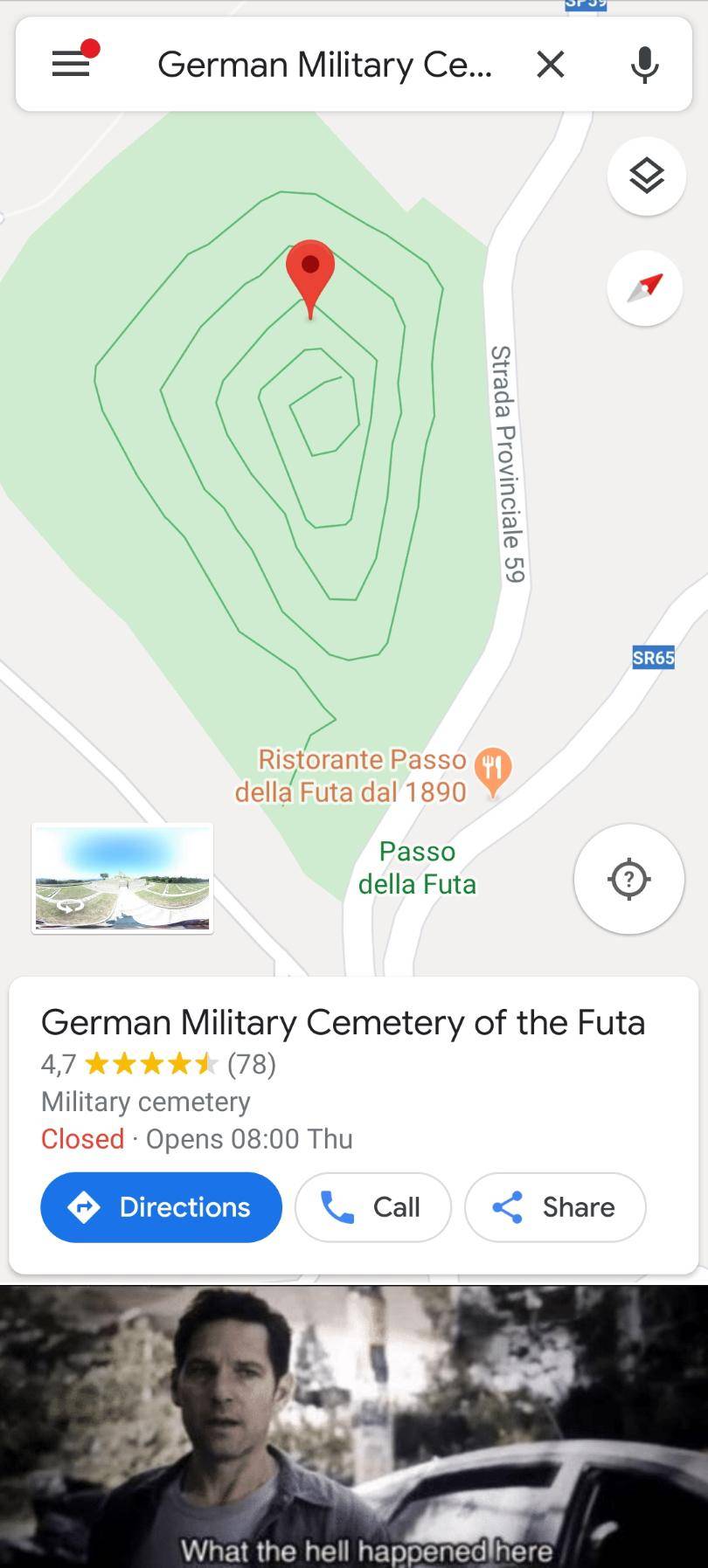Center the map on your location
708x1568 pixels.
click(628, 881)
